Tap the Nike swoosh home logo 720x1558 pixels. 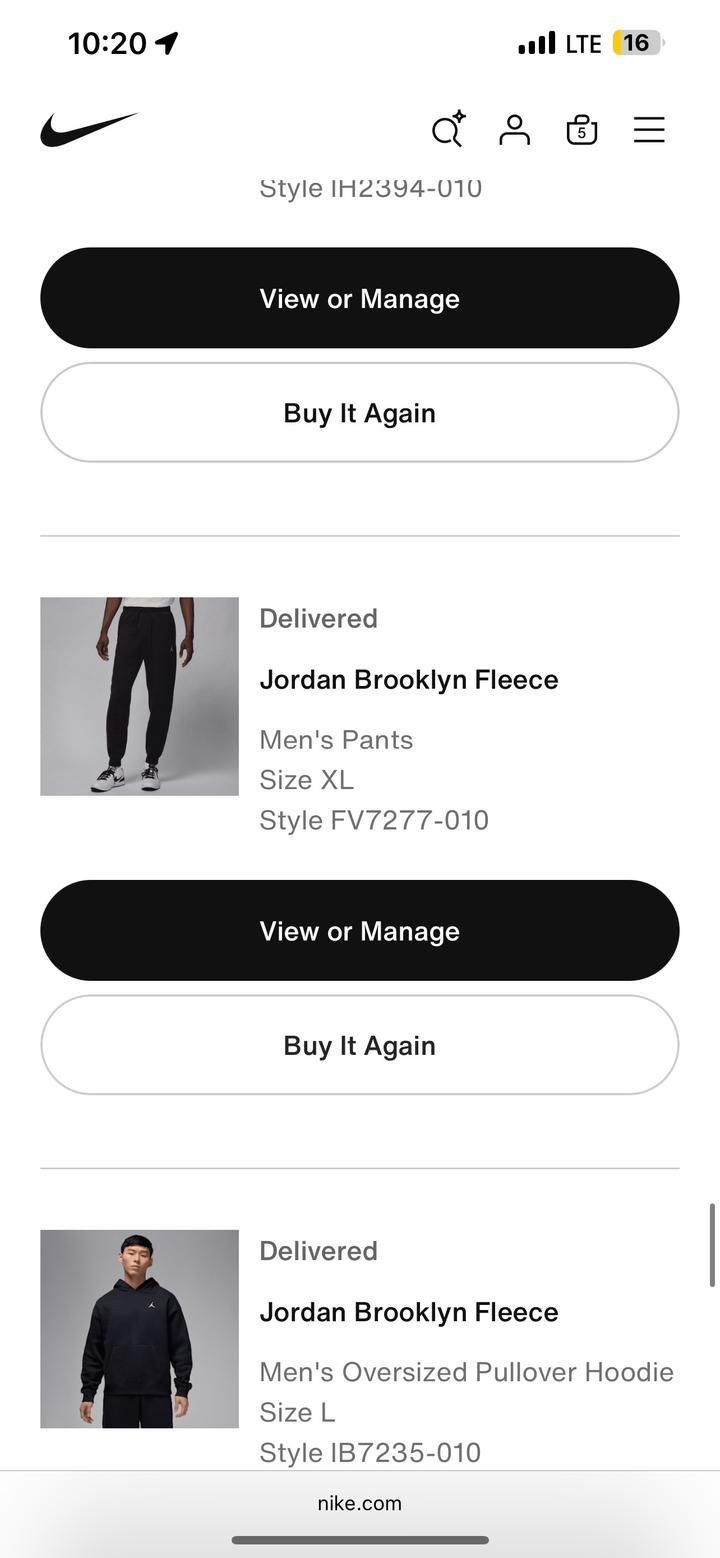(x=88, y=130)
